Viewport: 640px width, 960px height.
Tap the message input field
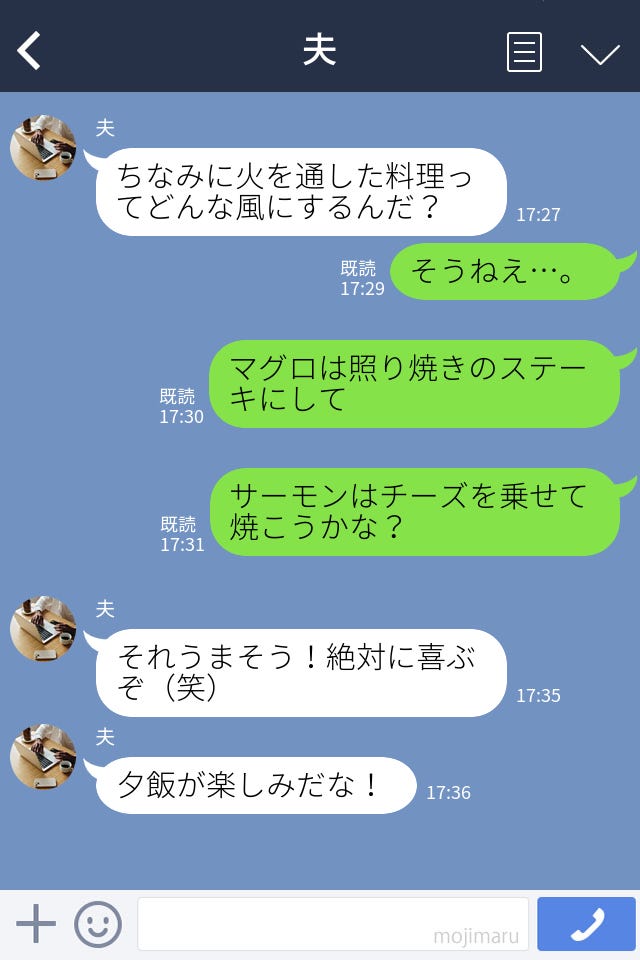pos(332,924)
